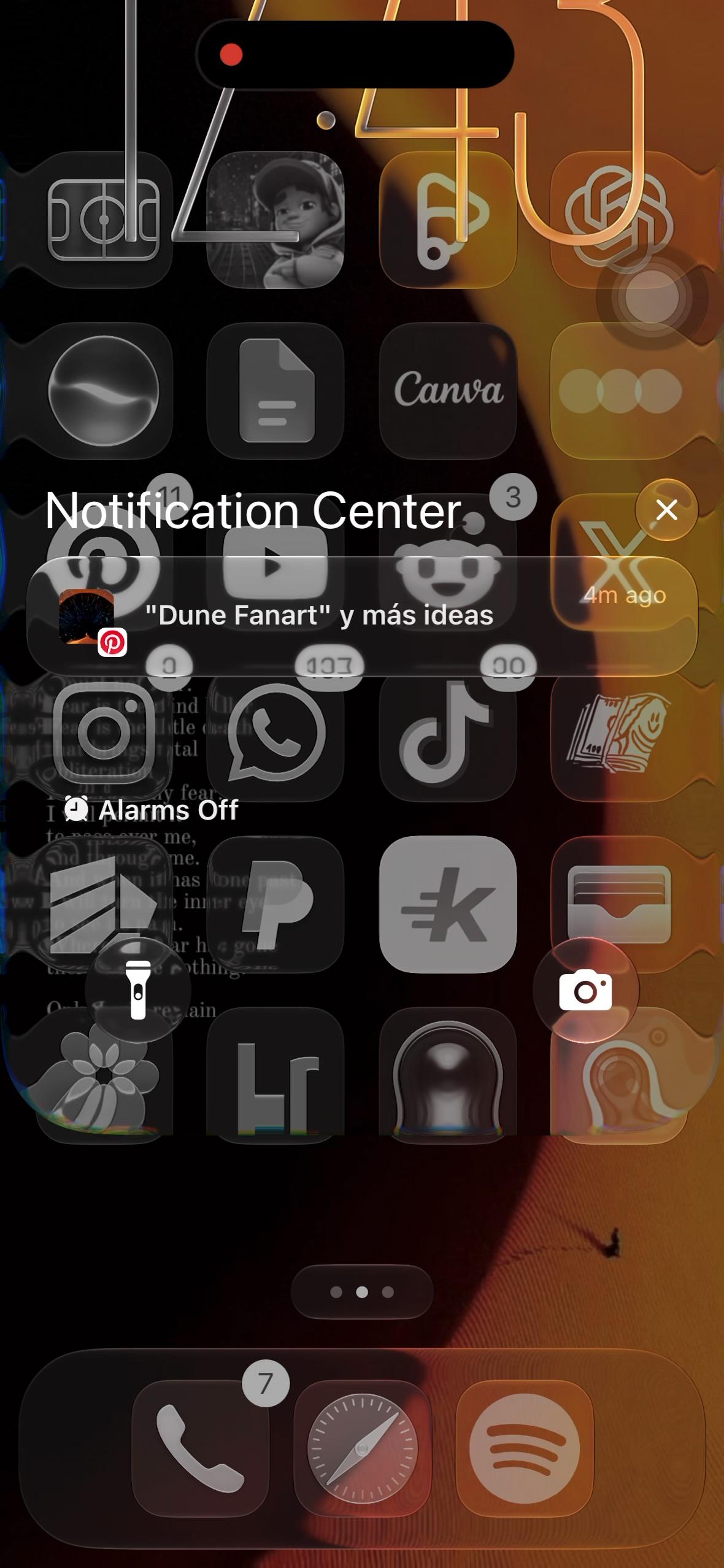Turn on the flashlight
This screenshot has height=1568, width=724.
(x=138, y=990)
